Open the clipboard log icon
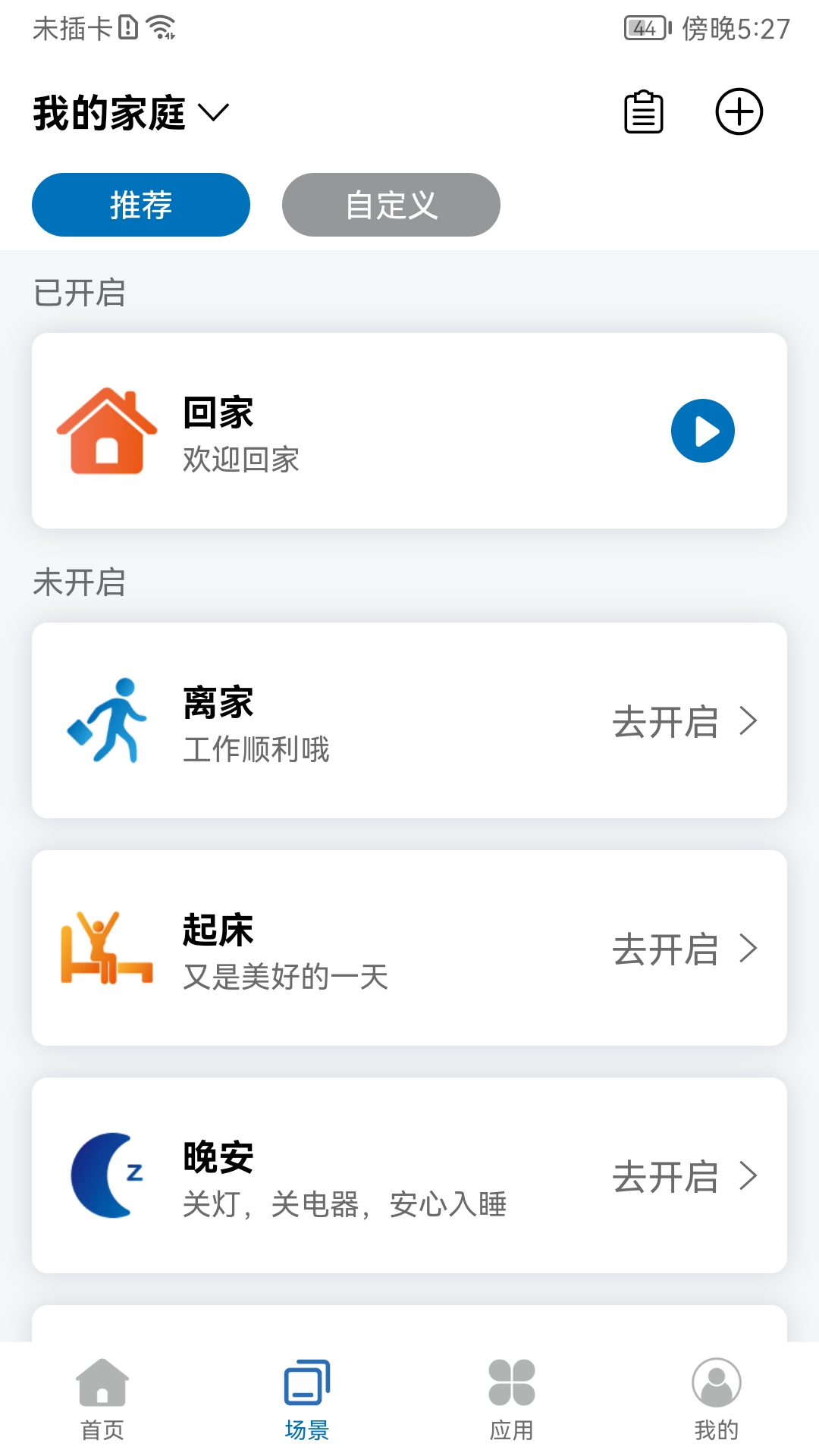Image resolution: width=819 pixels, height=1456 pixels. 642,111
